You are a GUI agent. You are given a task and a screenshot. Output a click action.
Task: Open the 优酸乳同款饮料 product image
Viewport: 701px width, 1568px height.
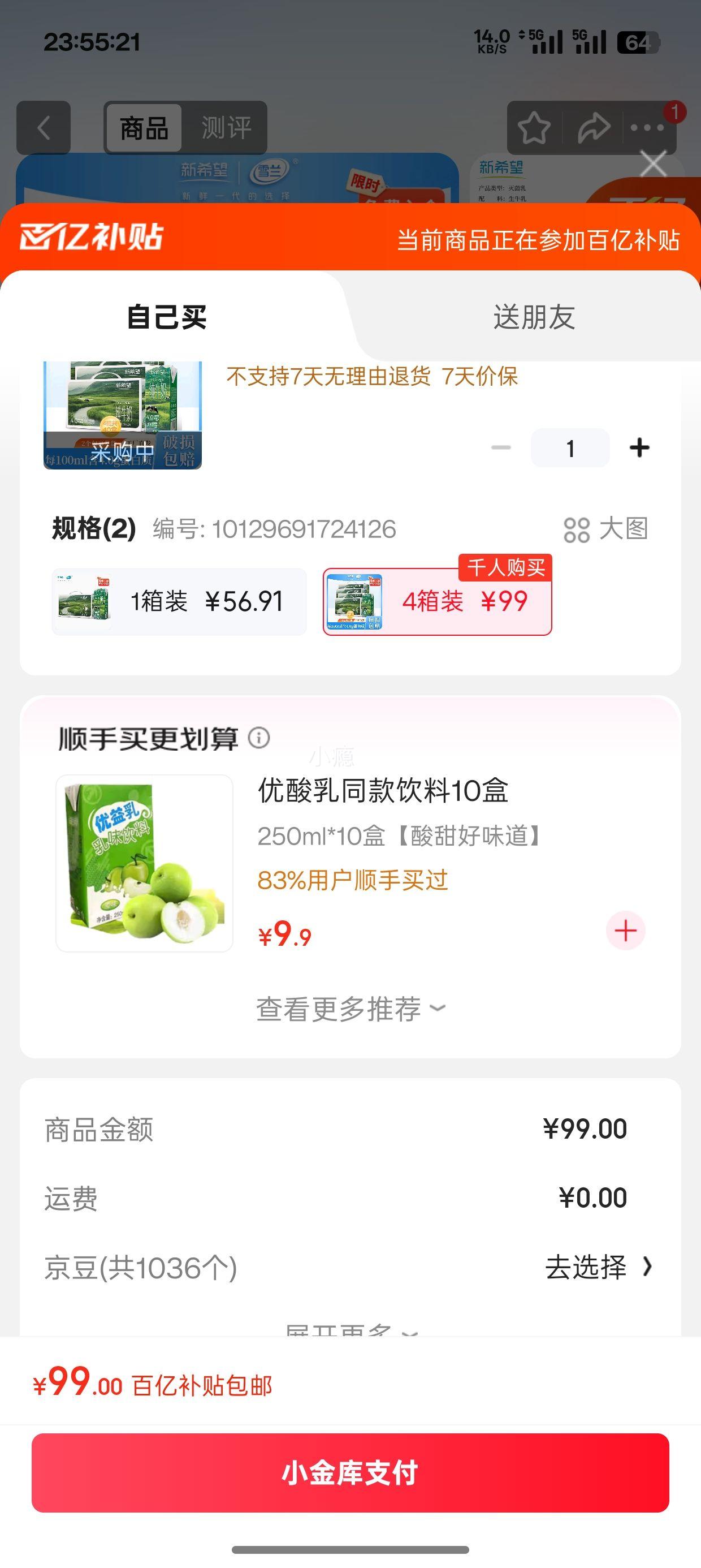(x=144, y=863)
